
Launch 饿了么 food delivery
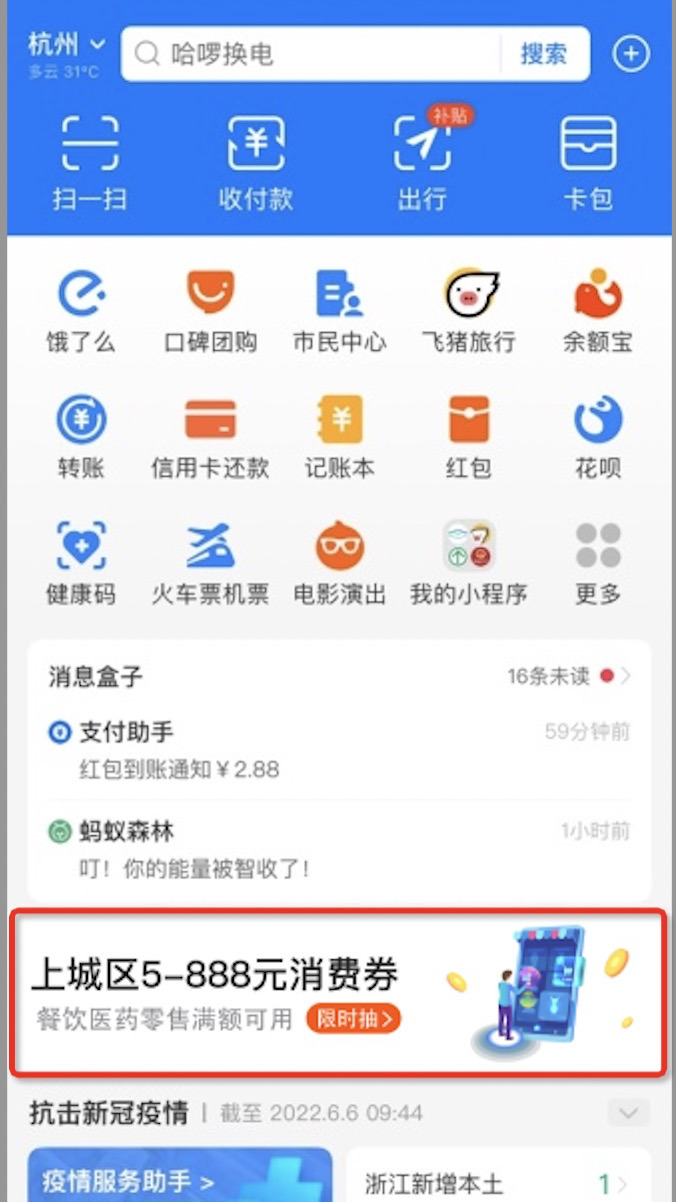point(81,312)
